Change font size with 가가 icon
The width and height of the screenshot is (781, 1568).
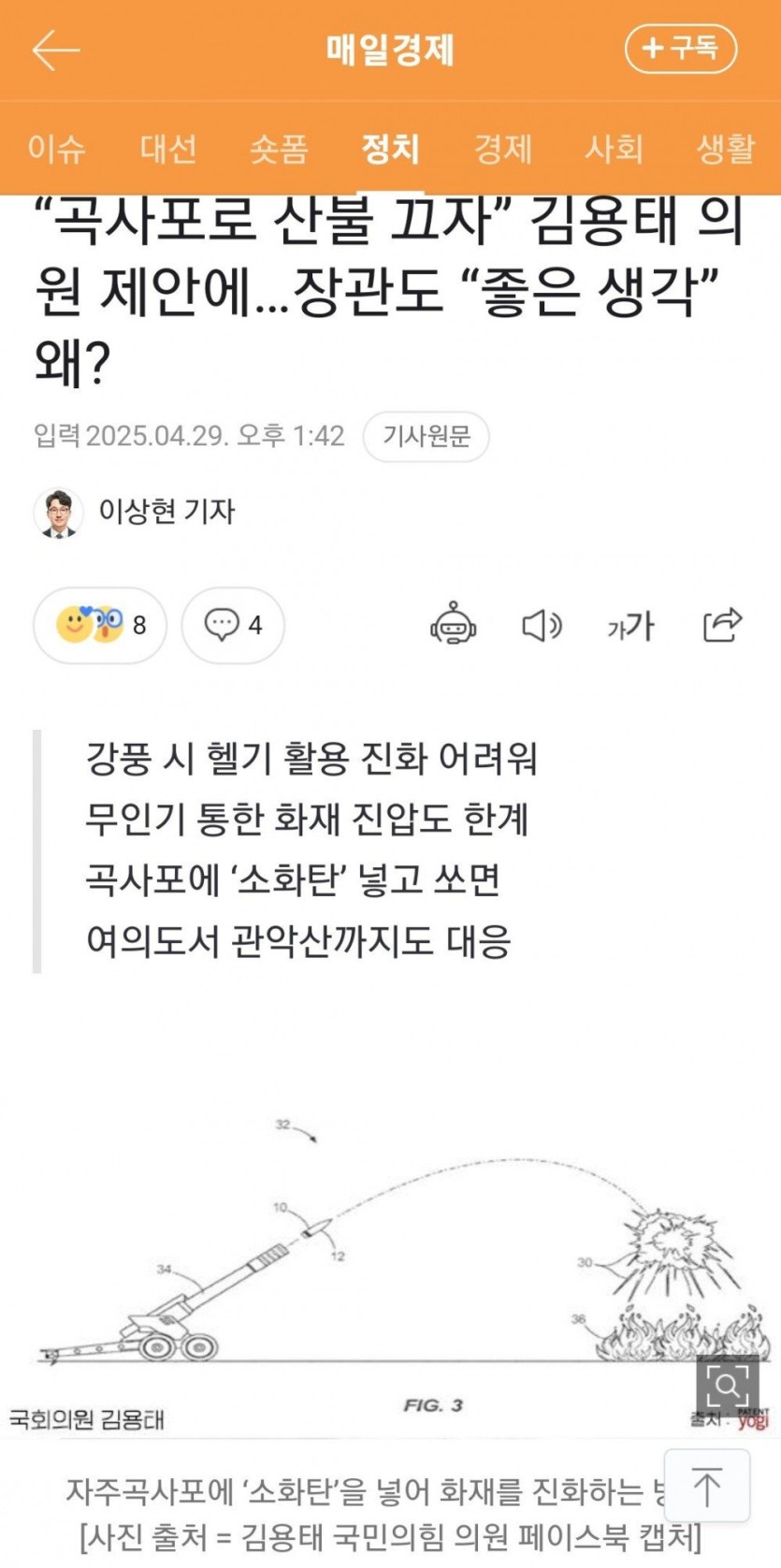tap(630, 625)
